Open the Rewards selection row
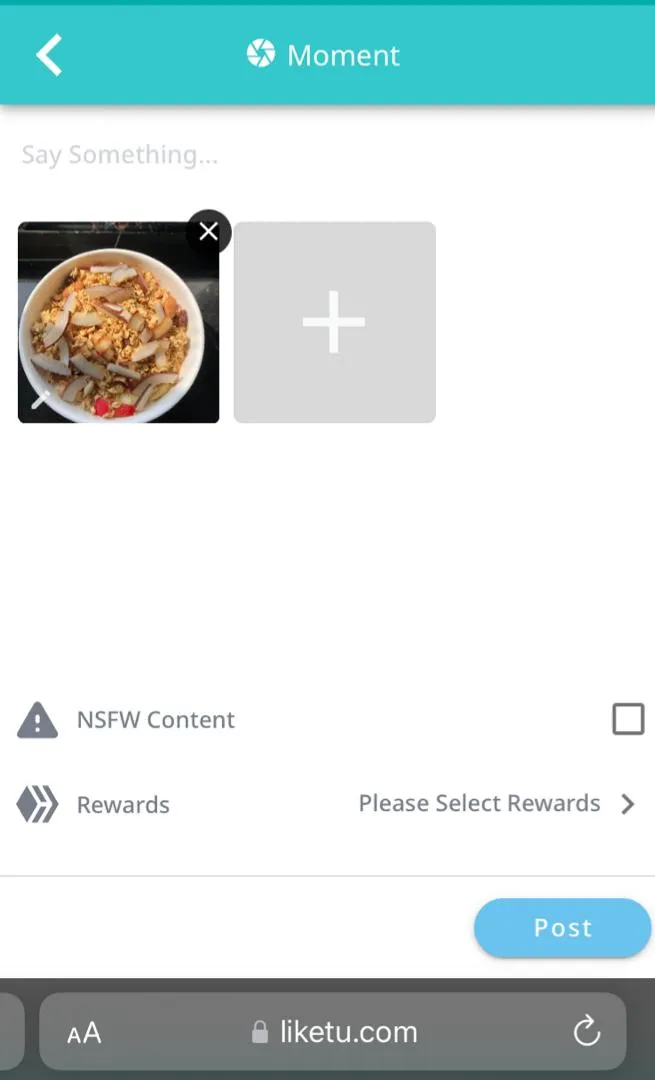 pos(480,804)
